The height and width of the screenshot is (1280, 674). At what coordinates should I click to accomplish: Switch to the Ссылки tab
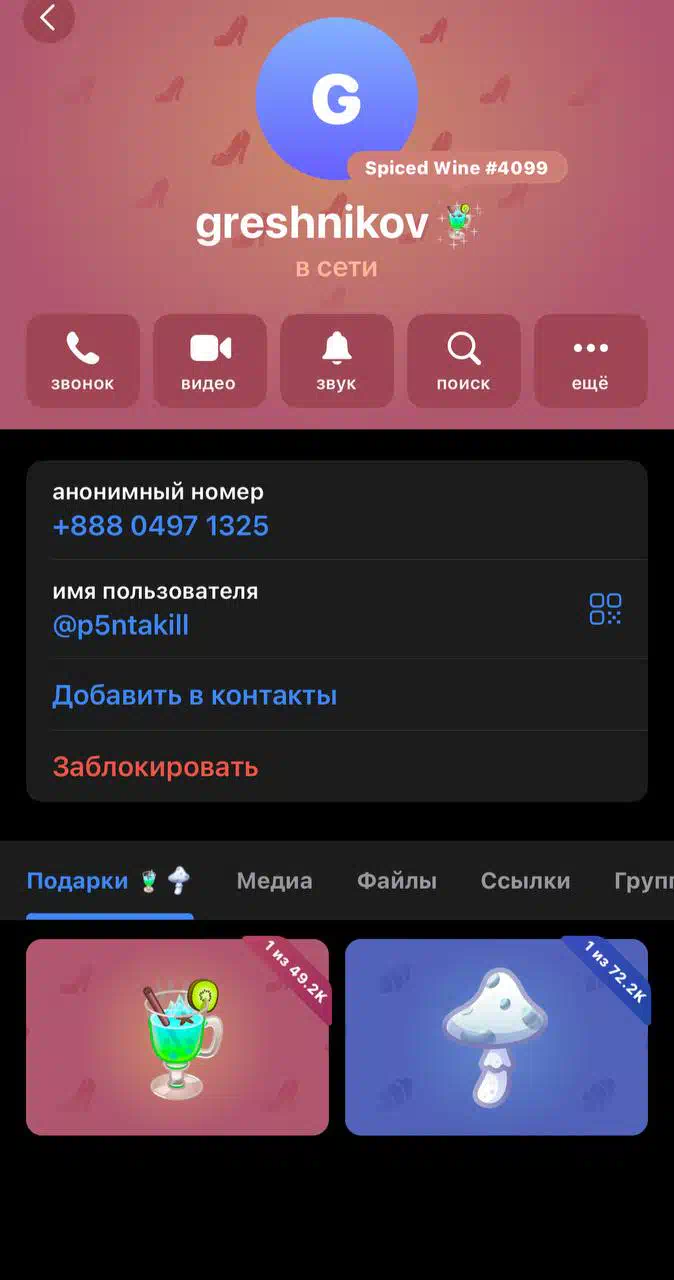(525, 881)
